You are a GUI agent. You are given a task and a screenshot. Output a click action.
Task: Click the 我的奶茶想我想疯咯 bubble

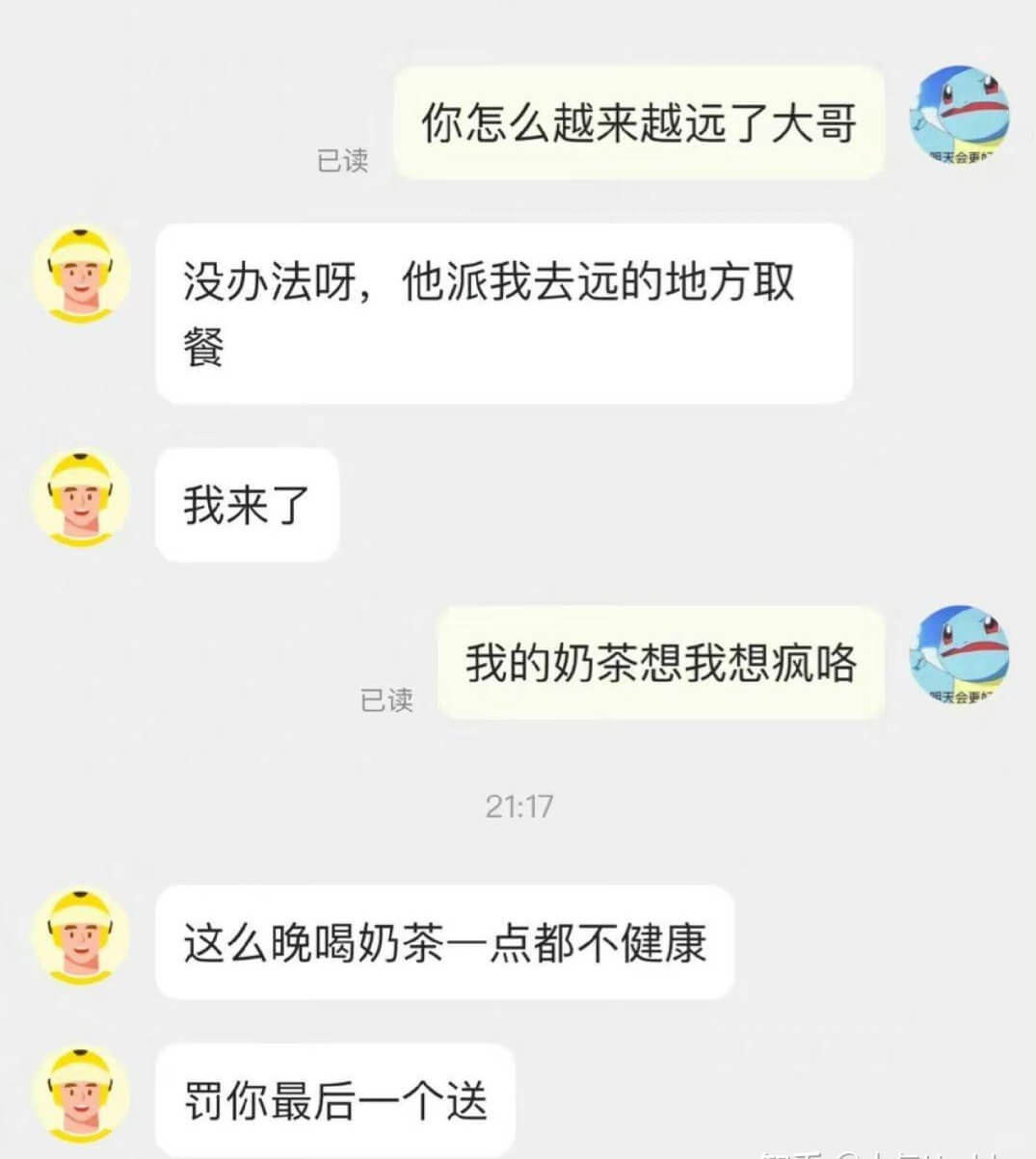[x=665, y=664]
